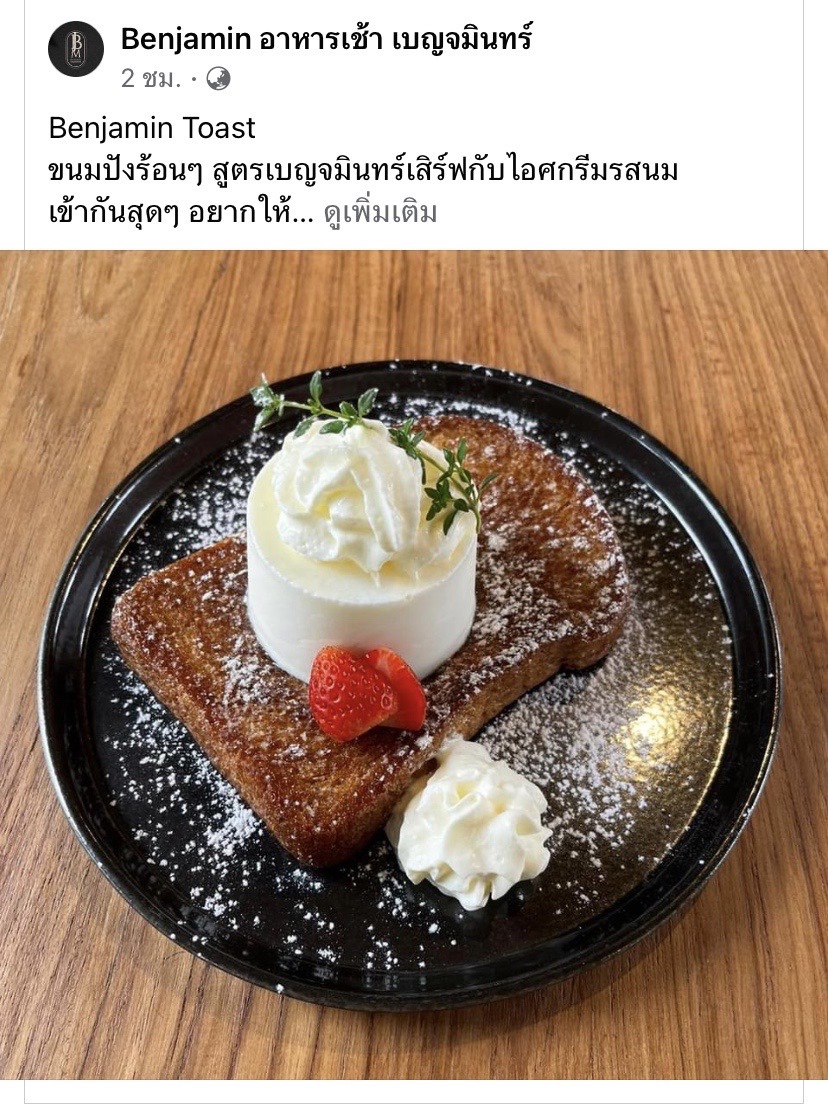Open the Benjamin page profile picture

point(76,49)
